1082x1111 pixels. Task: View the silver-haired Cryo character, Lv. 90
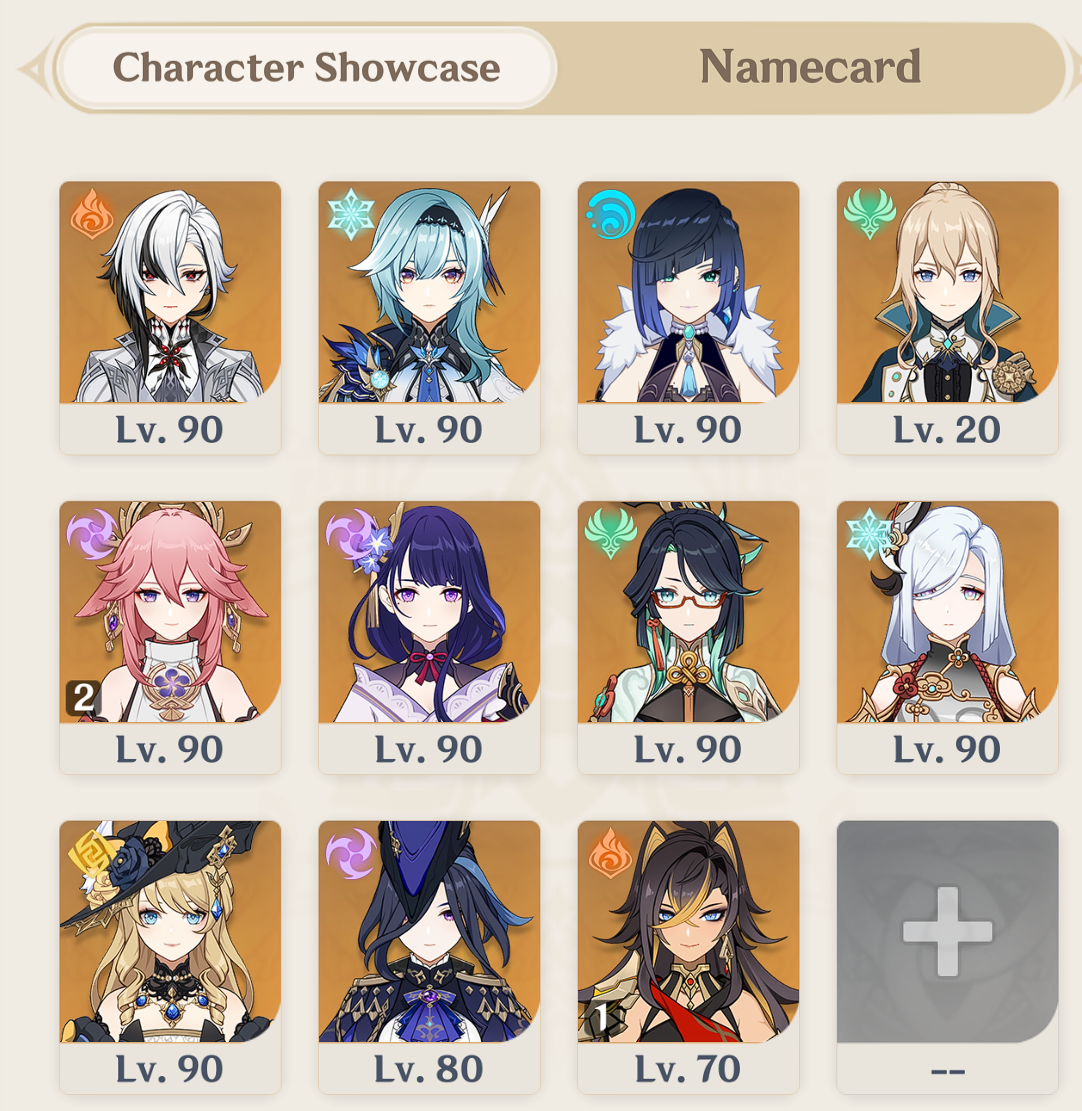947,635
